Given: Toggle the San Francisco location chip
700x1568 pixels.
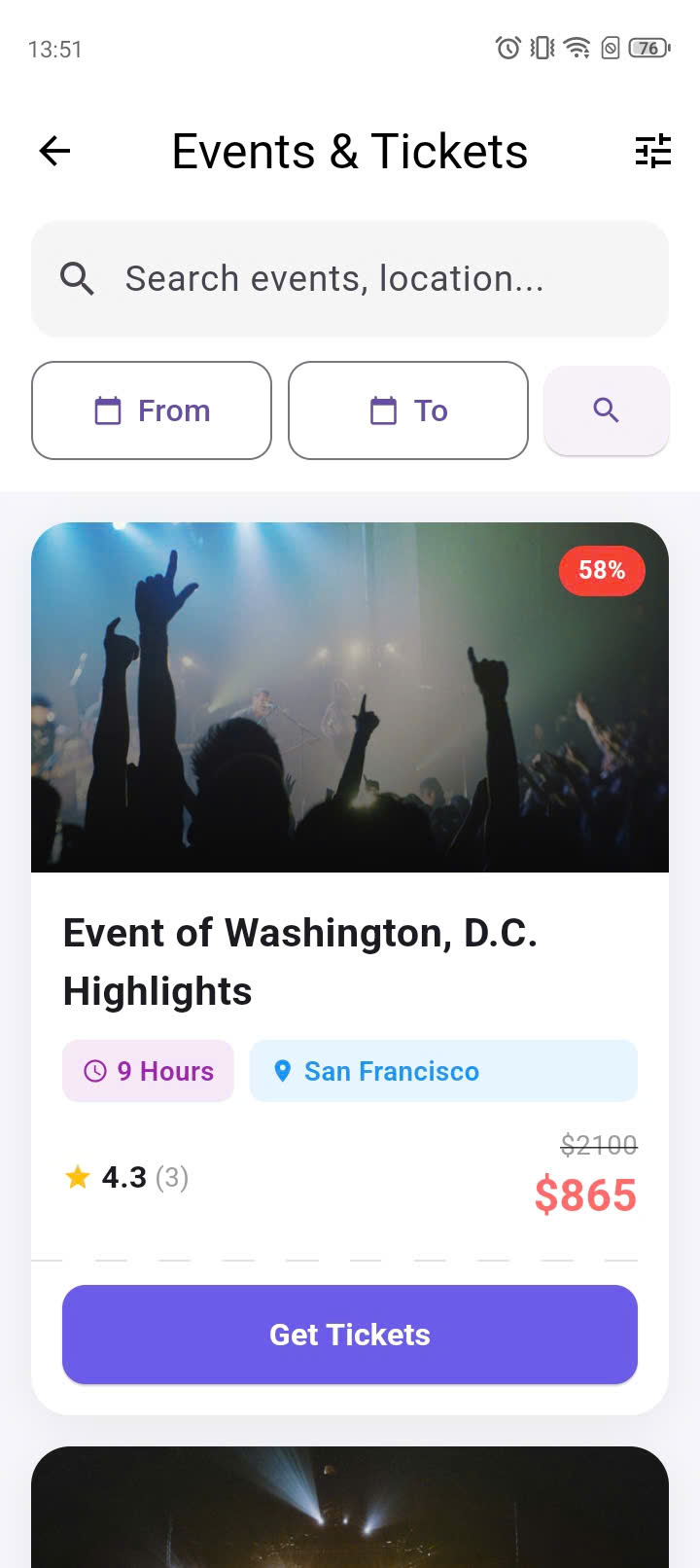Looking at the screenshot, I should coord(443,1070).
